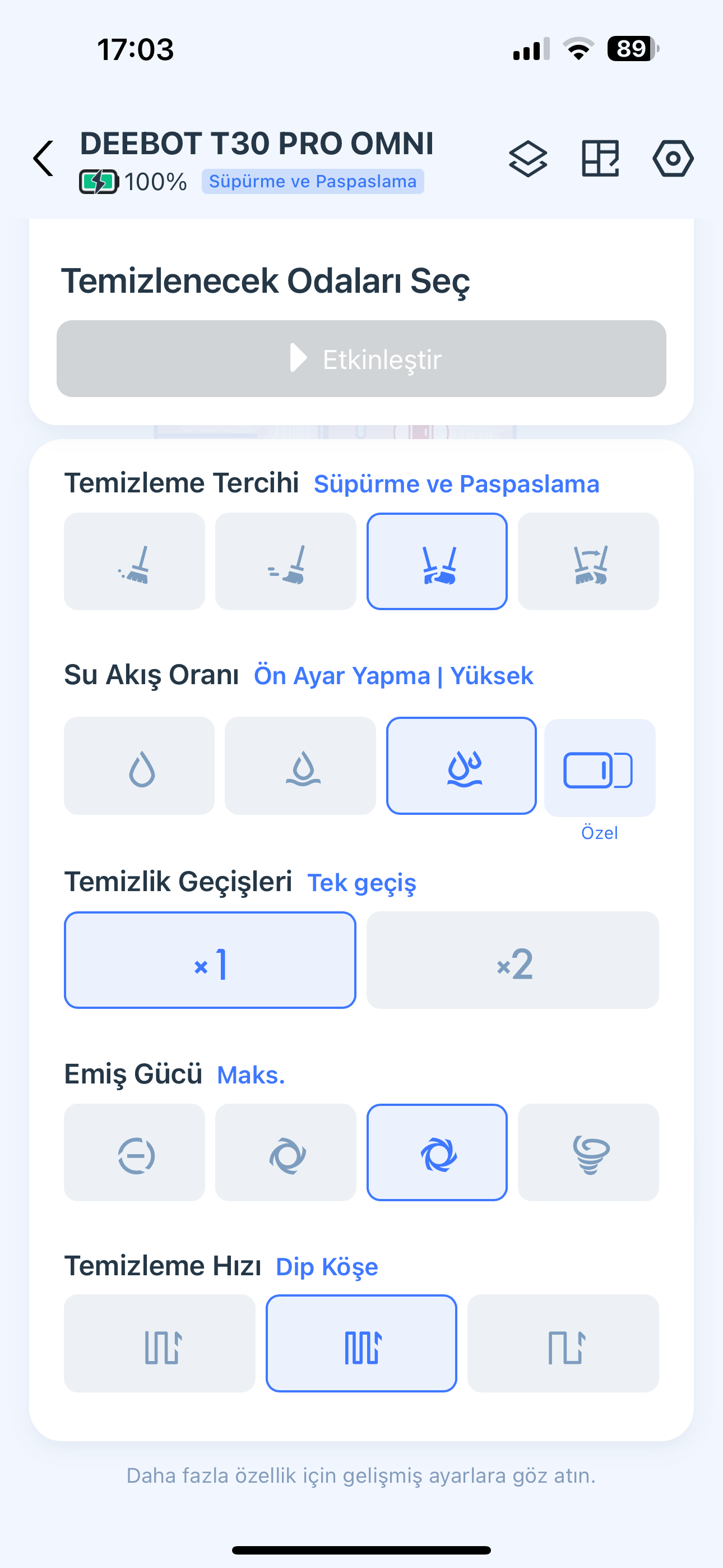
Task: Select the Dip Köşe dense cleaning pattern
Action: tap(361, 1343)
